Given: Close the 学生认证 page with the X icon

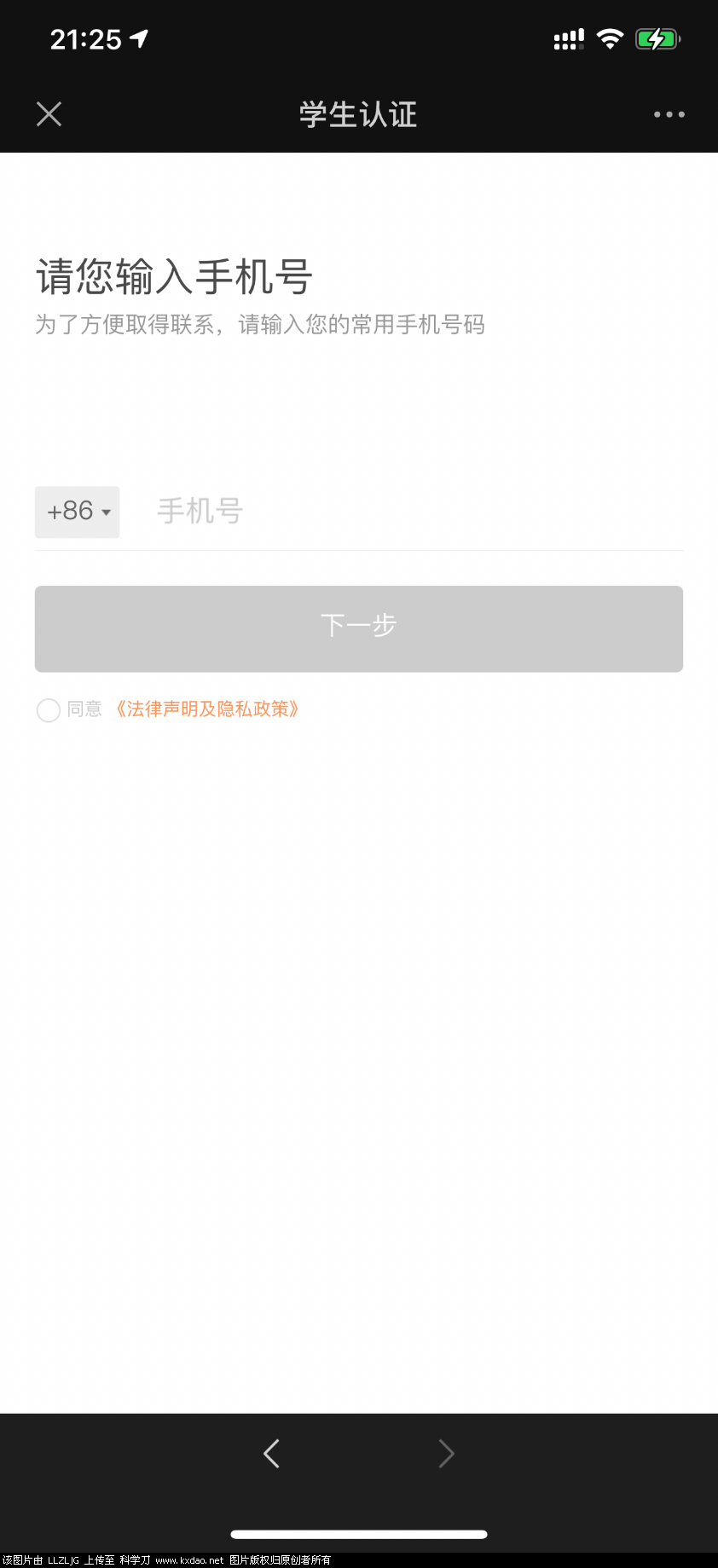Looking at the screenshot, I should pos(49,113).
